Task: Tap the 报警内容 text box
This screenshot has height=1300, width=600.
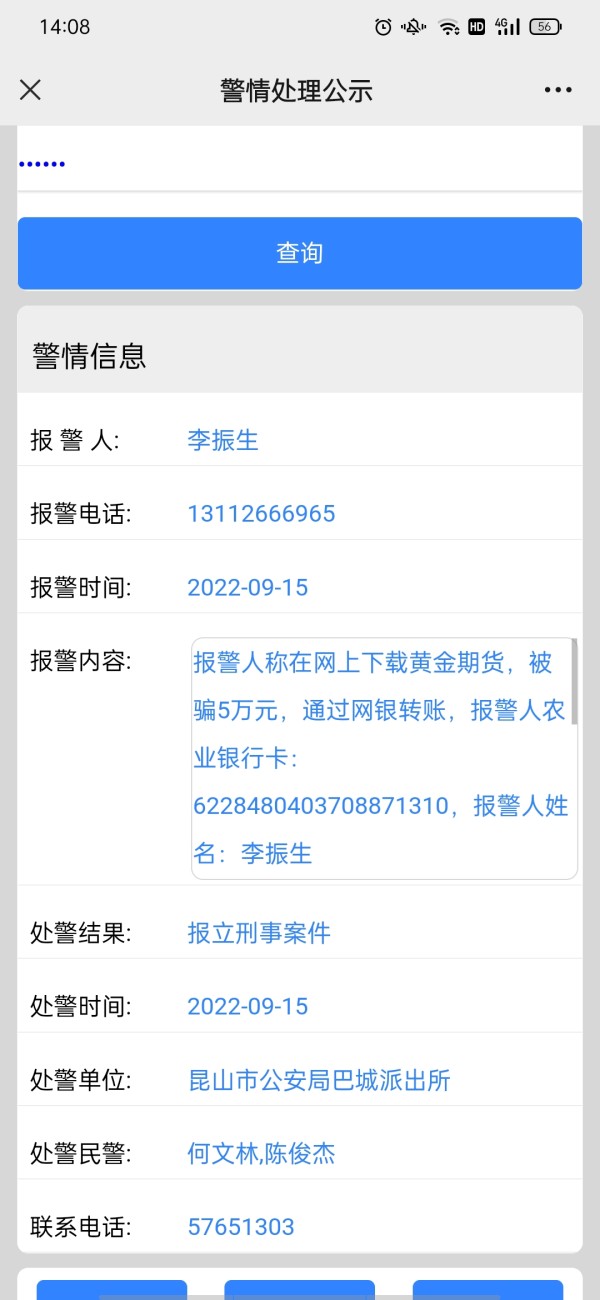Action: (x=384, y=759)
